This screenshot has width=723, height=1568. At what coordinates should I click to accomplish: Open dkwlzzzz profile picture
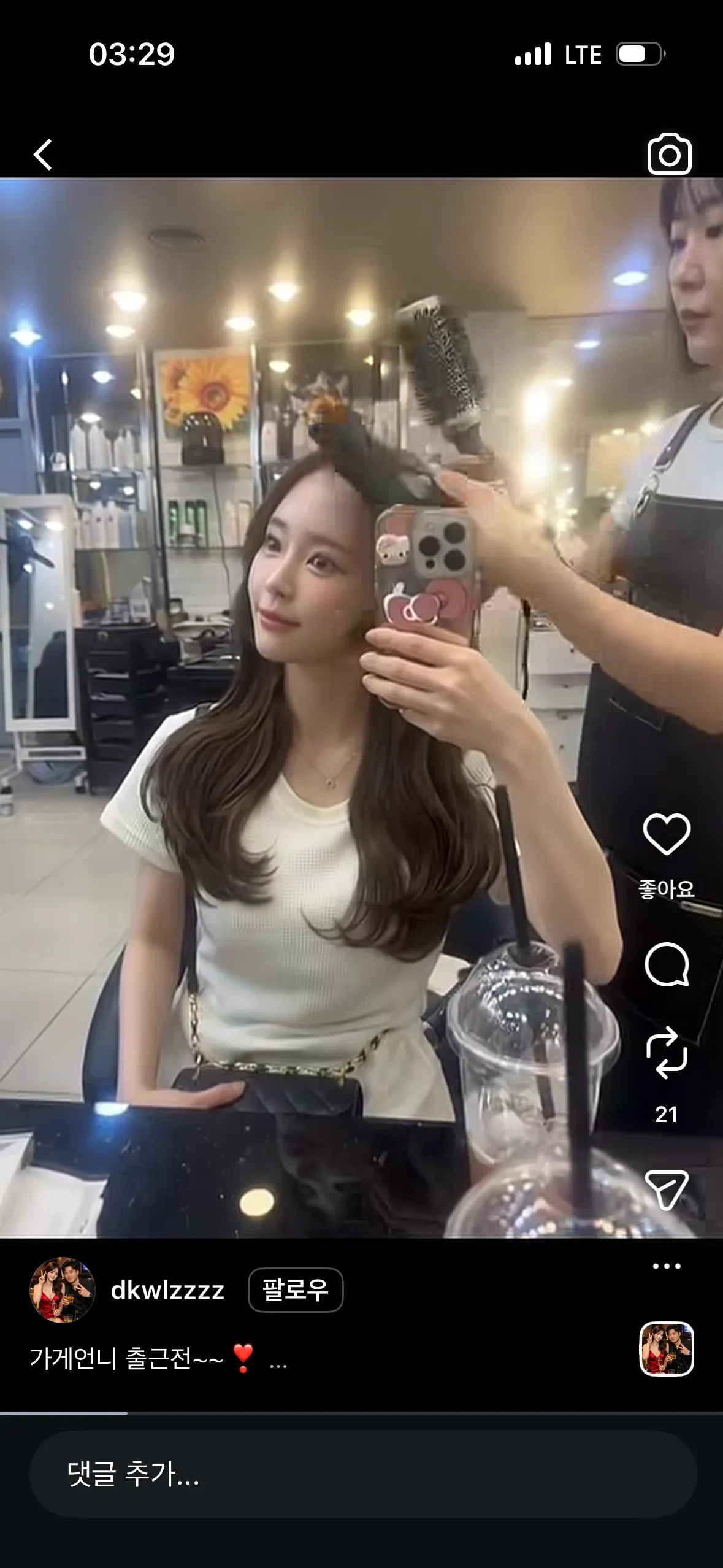(x=63, y=1290)
